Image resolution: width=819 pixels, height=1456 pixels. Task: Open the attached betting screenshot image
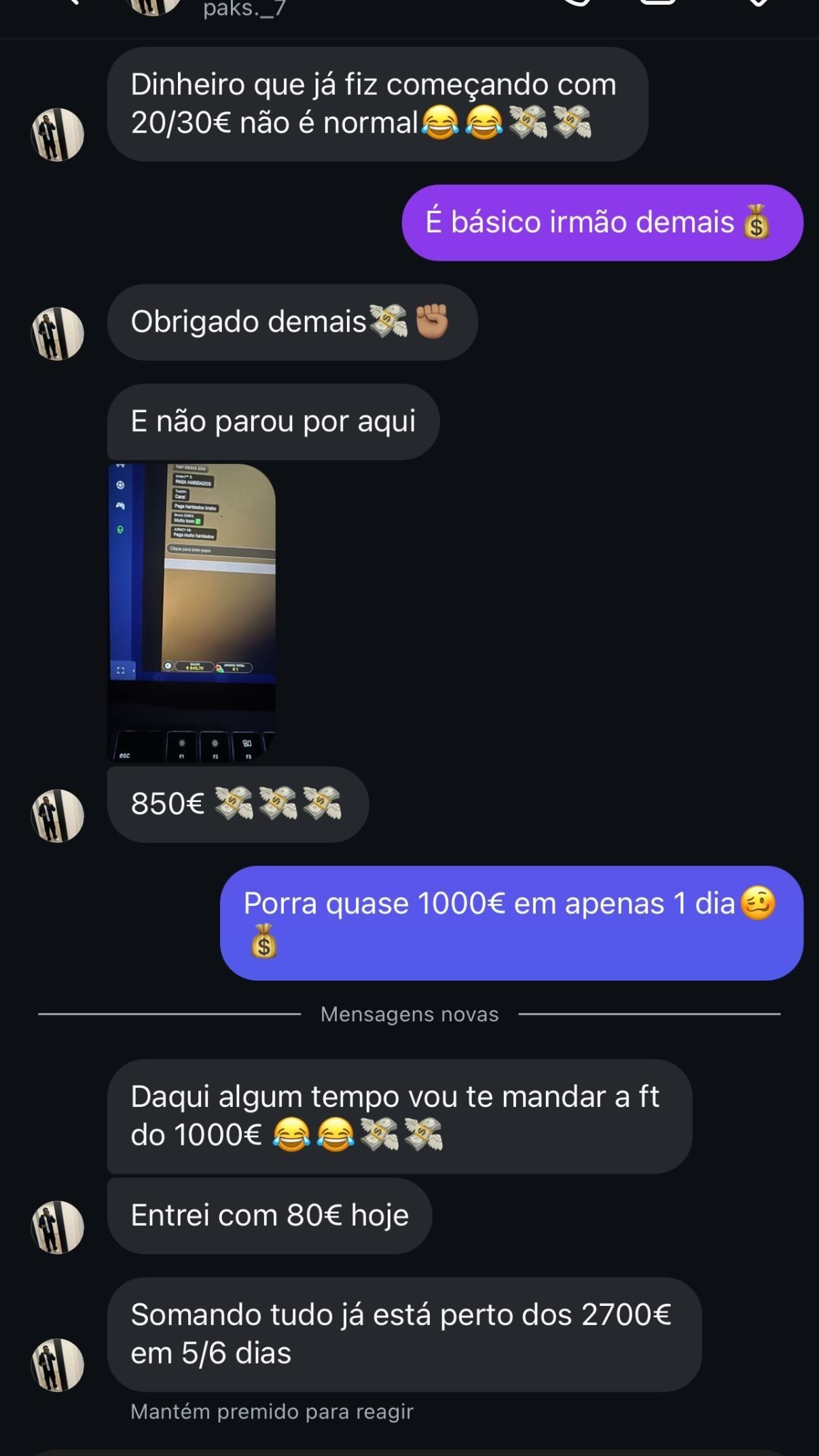pyautogui.click(x=192, y=611)
